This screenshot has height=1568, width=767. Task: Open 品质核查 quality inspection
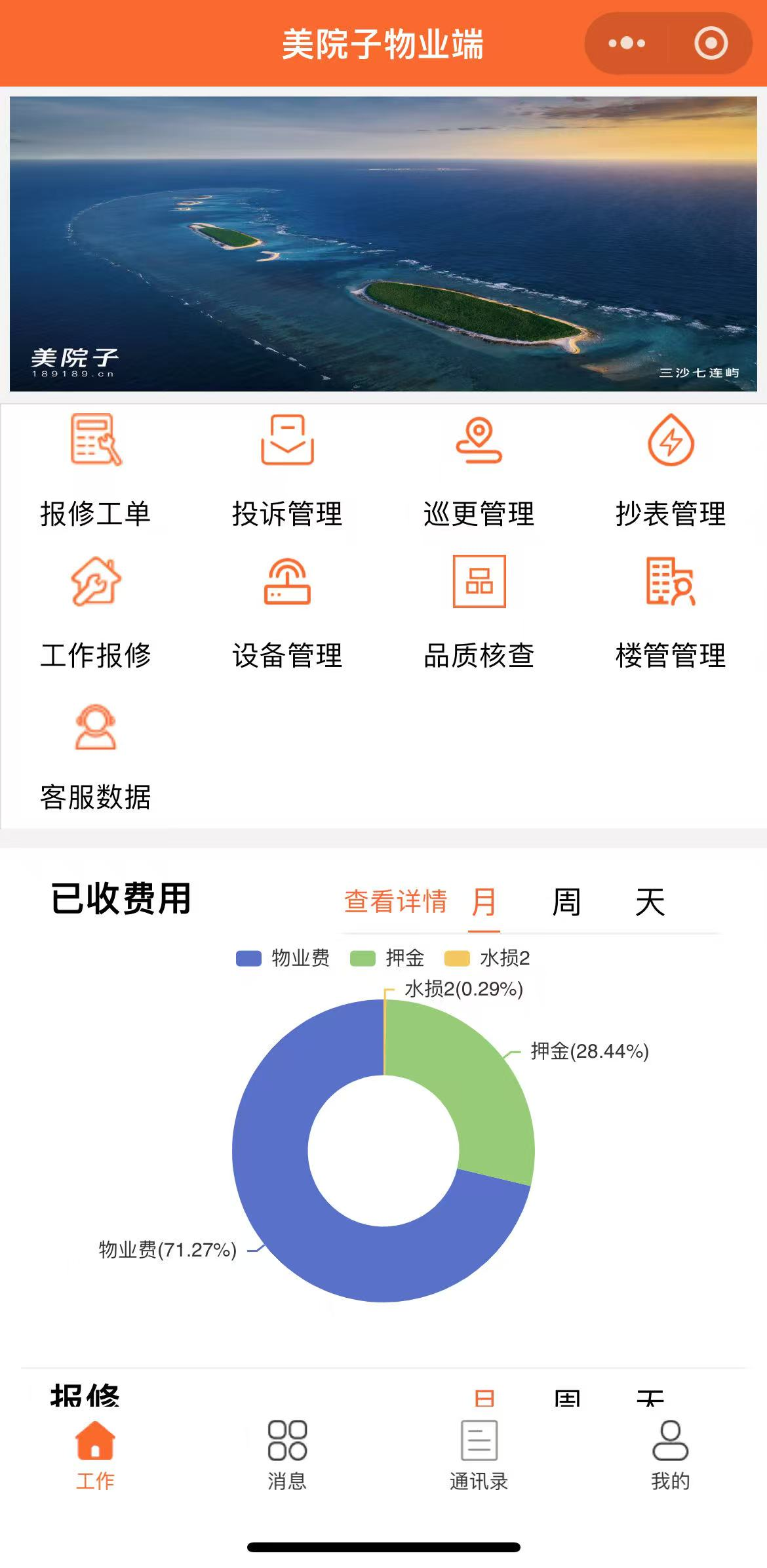coord(479,612)
